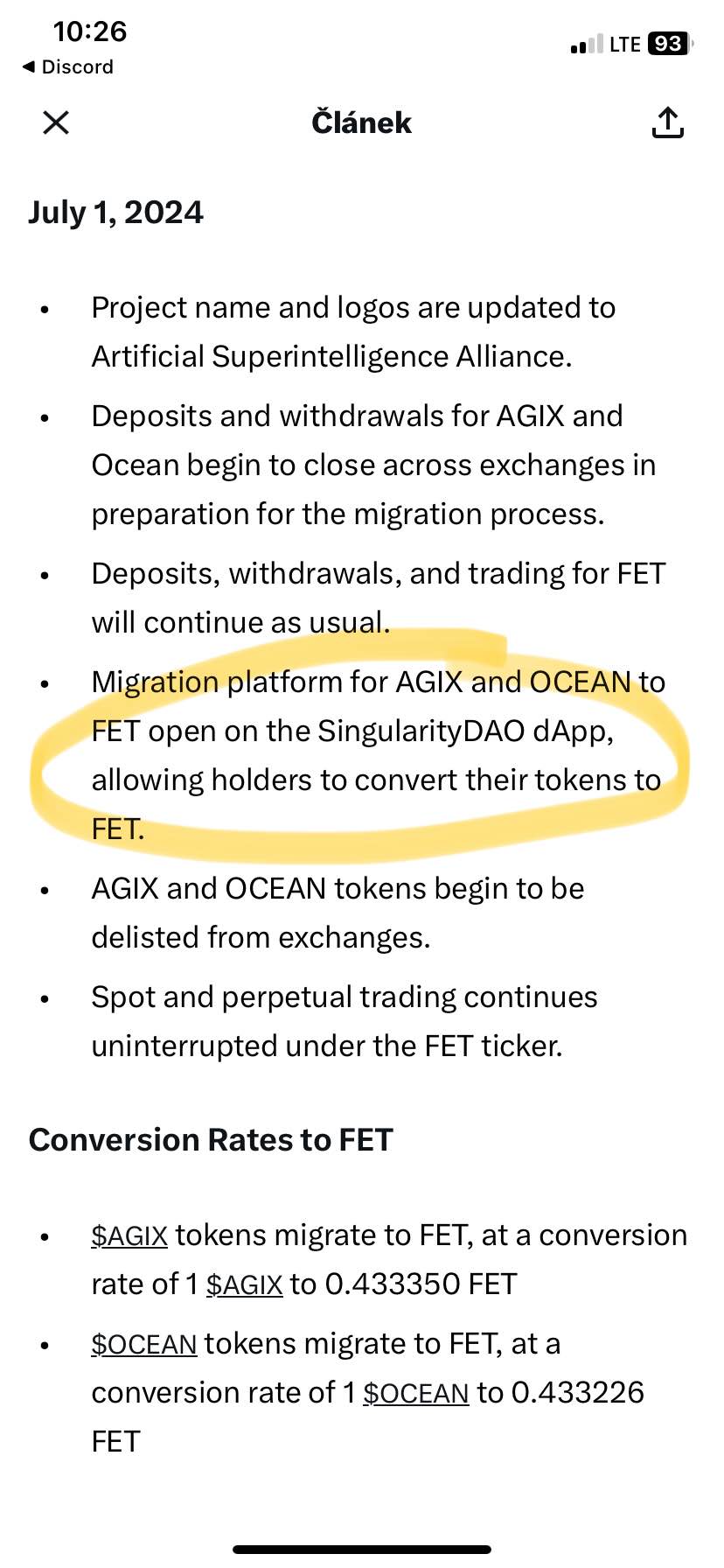Open the $AGIX link before "tokens migrate"
724x1568 pixels.
pos(129,1235)
